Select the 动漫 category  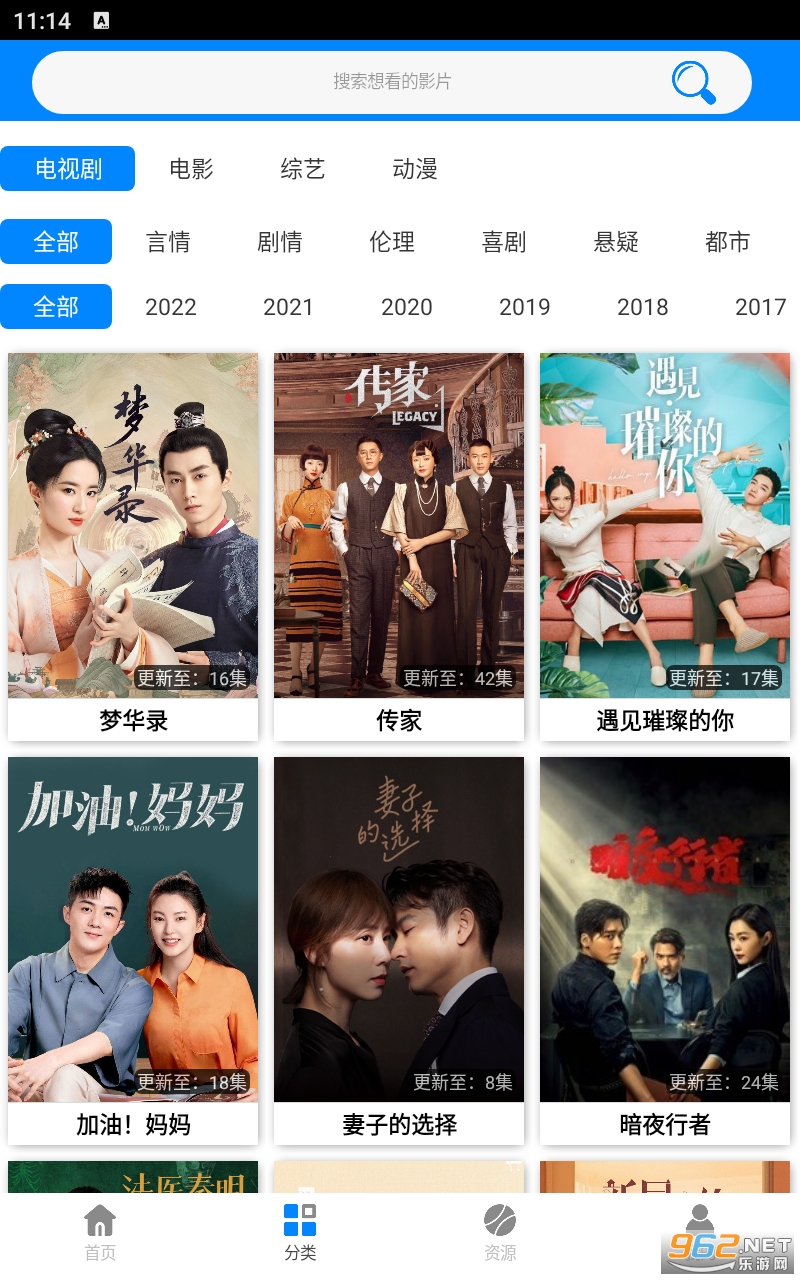pyautogui.click(x=415, y=169)
